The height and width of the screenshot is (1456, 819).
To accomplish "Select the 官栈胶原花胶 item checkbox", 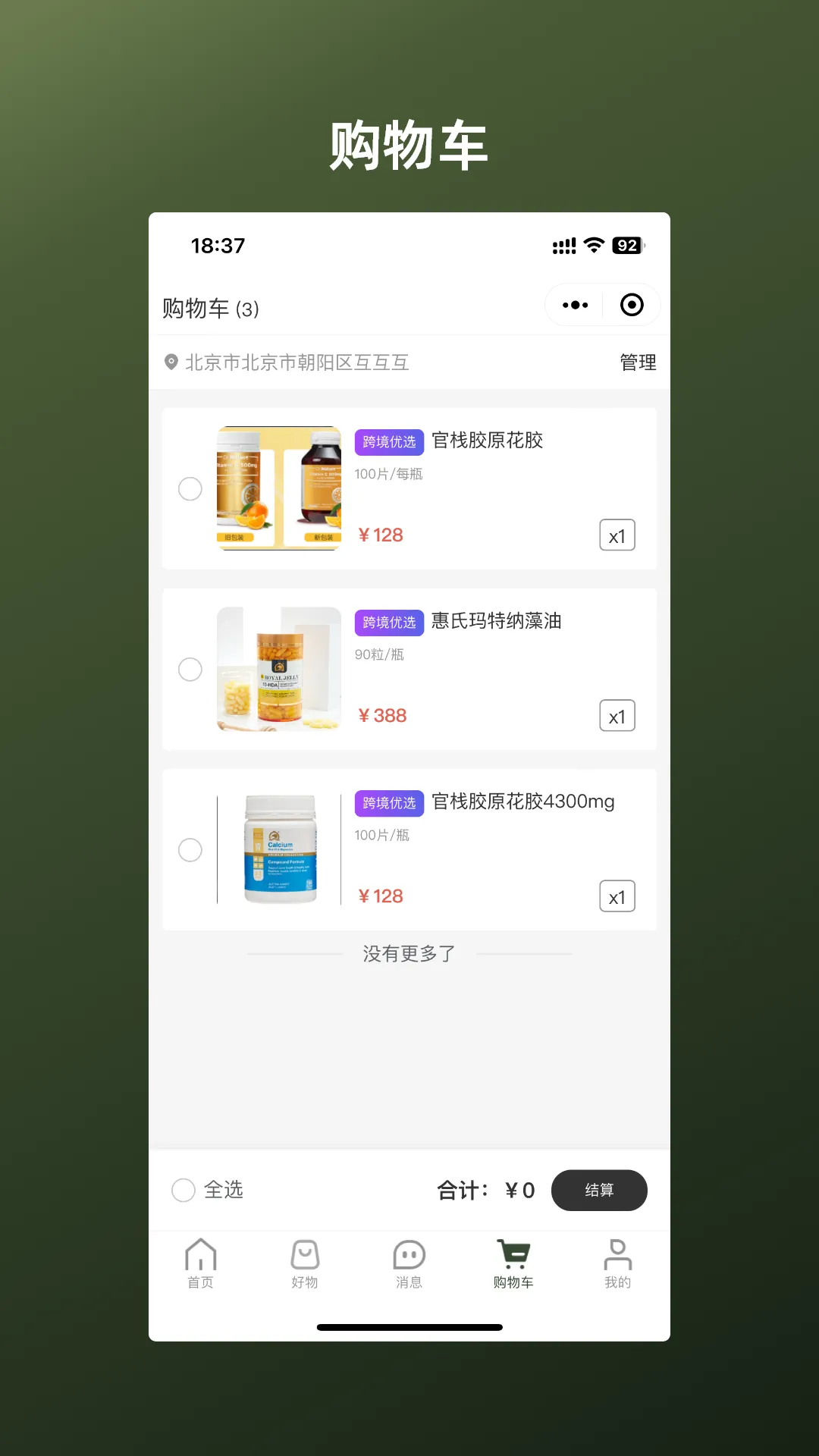I will (x=190, y=489).
